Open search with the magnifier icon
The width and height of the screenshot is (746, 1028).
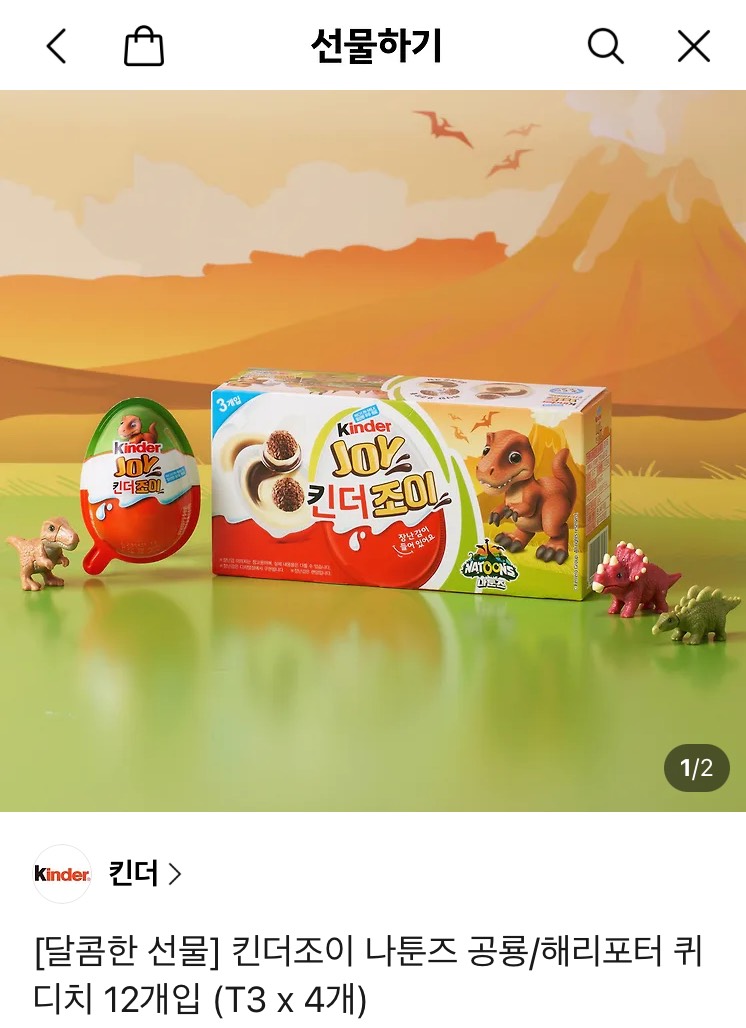click(604, 46)
